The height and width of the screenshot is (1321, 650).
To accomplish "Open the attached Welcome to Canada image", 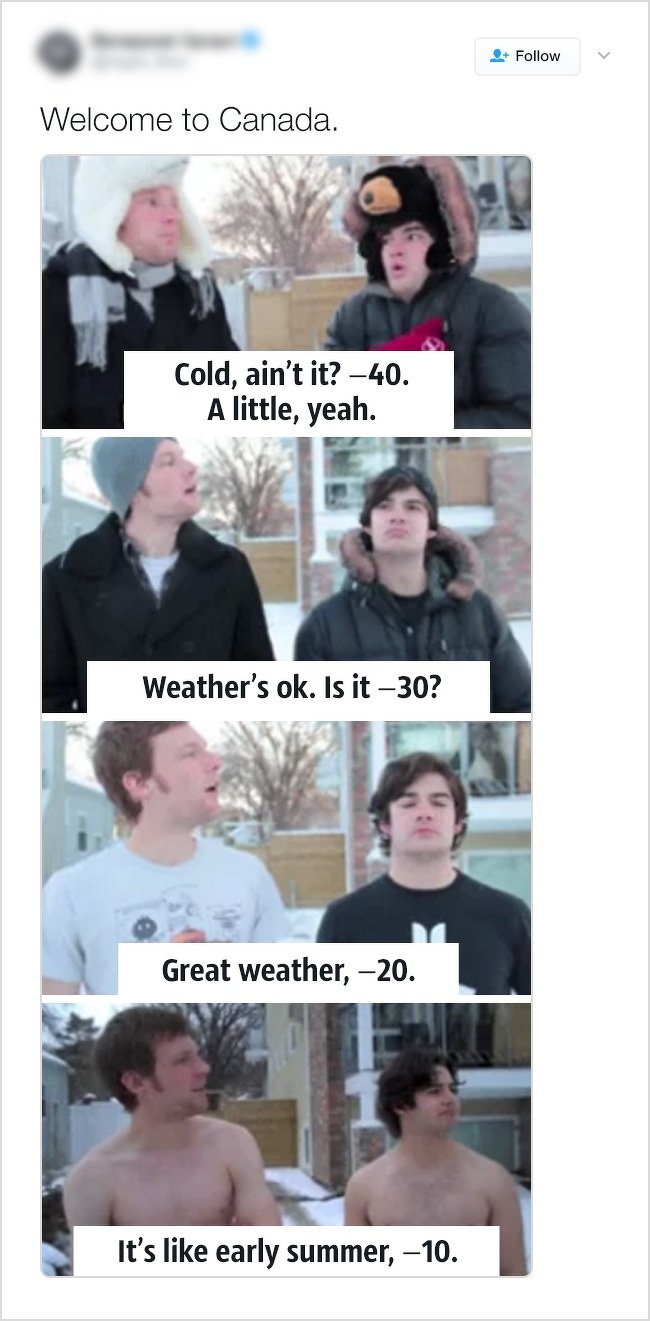I will point(286,715).
